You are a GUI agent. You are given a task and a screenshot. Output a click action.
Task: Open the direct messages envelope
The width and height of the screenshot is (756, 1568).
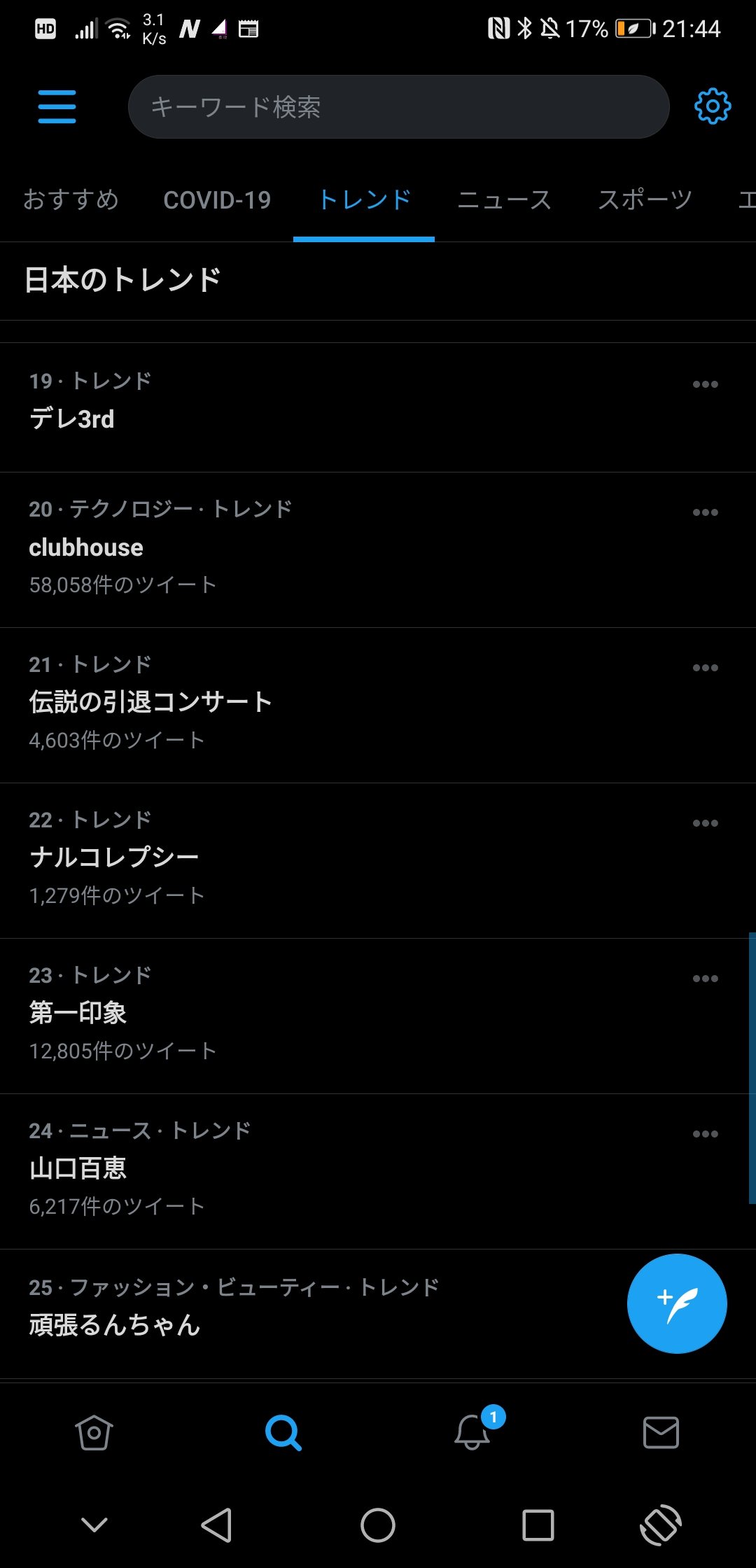click(x=661, y=1432)
